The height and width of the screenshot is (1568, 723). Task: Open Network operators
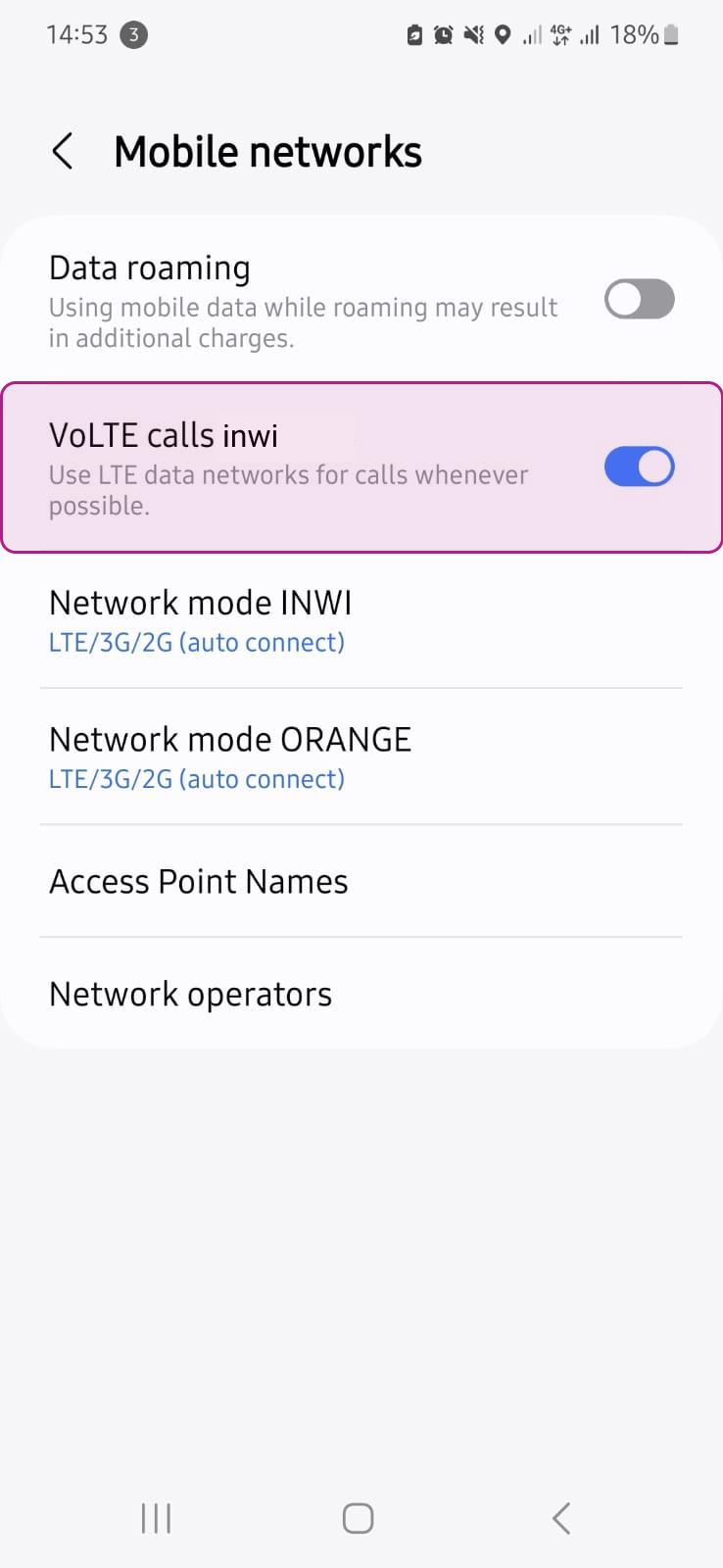pyautogui.click(x=361, y=994)
